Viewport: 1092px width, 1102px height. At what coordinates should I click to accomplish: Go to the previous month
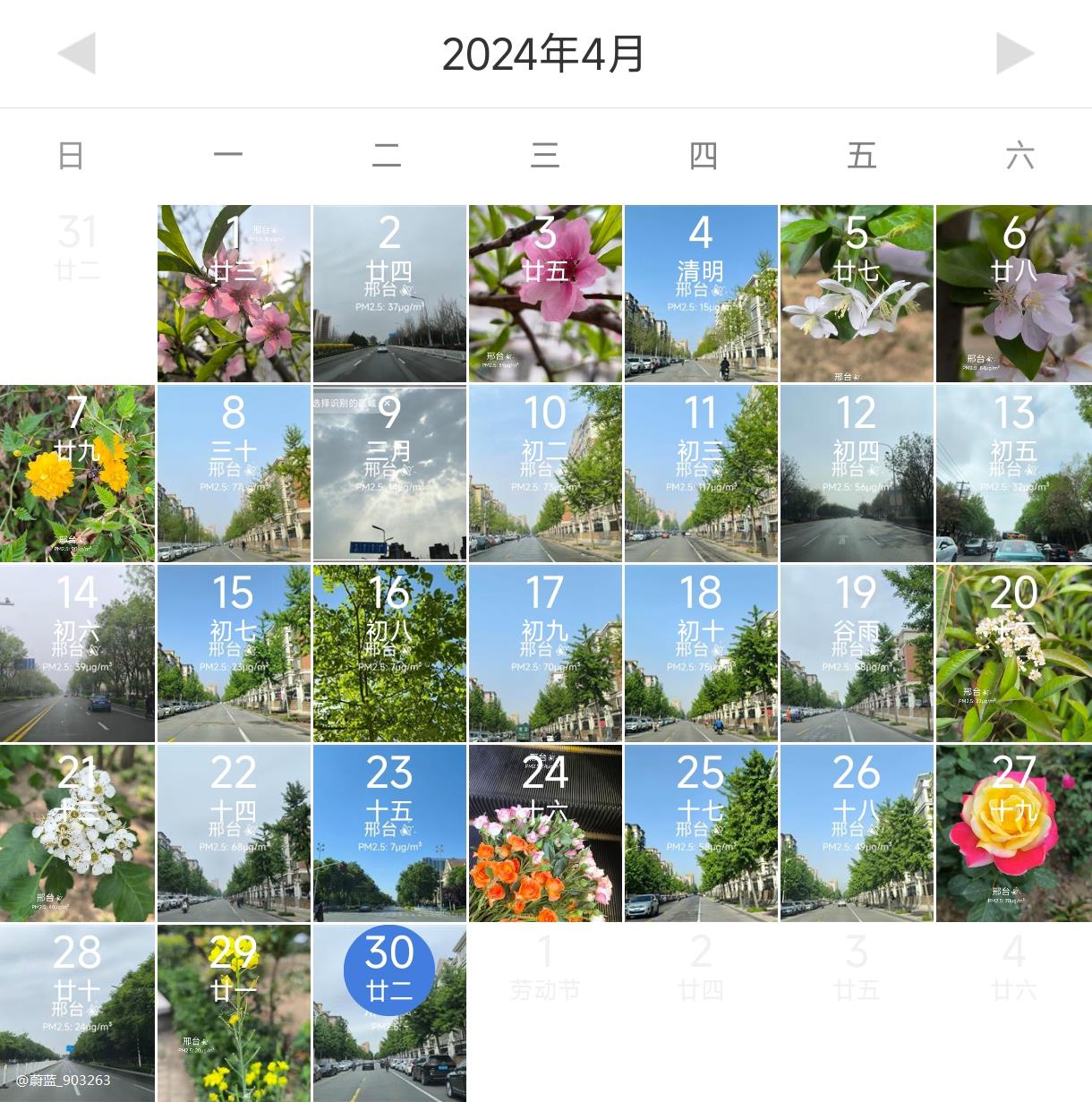point(77,54)
